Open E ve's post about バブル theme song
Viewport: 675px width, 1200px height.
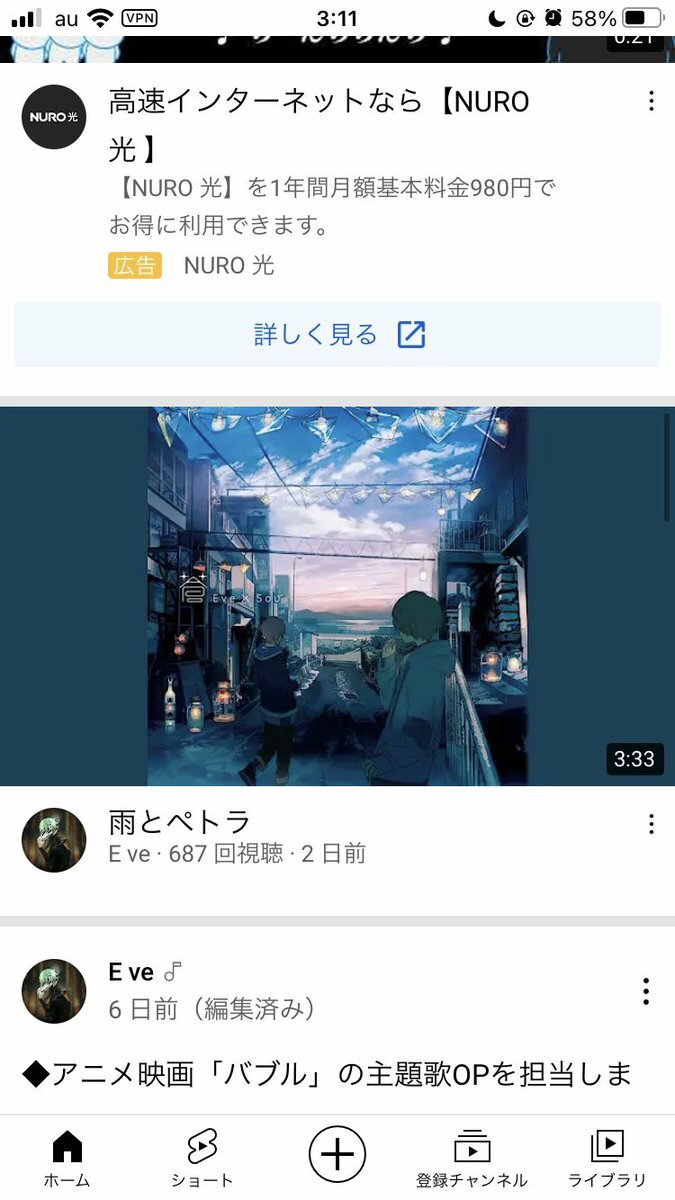pyautogui.click(x=327, y=1074)
